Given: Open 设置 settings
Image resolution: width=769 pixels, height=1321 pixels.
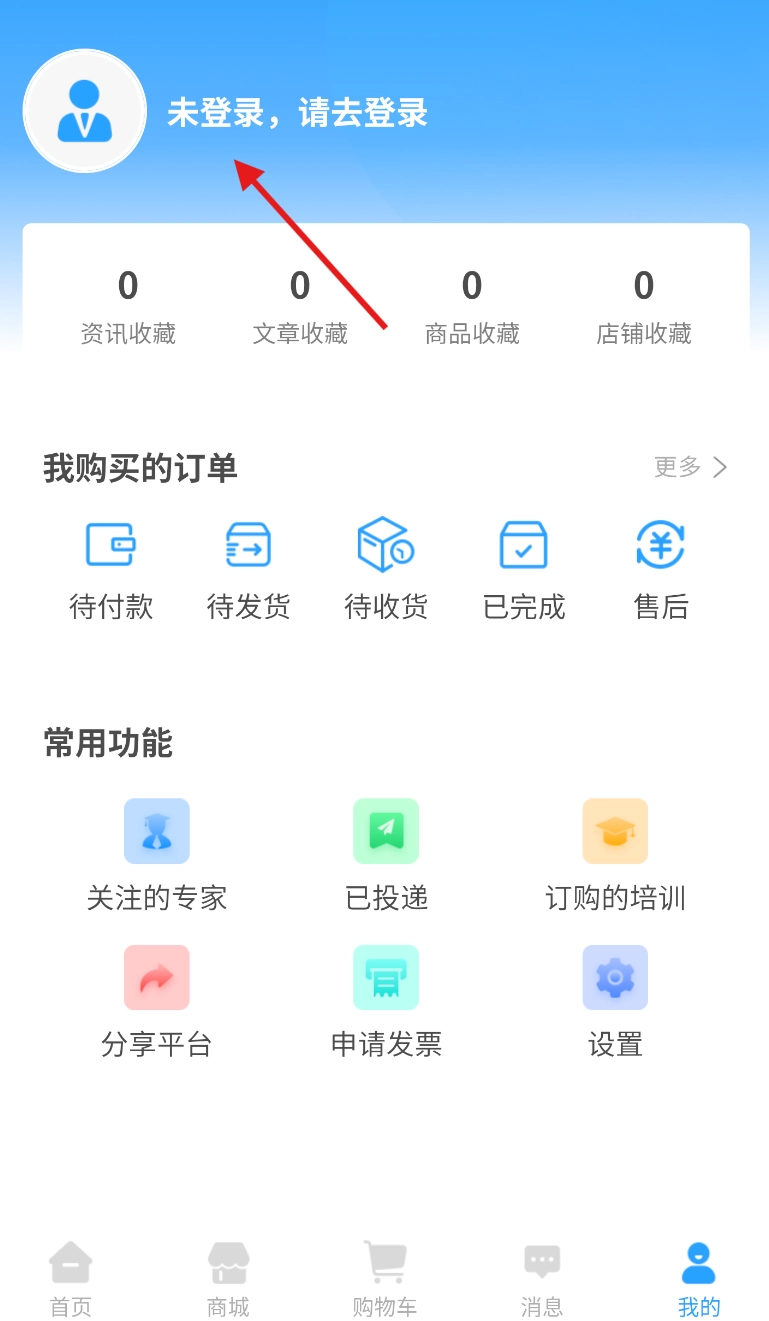Looking at the screenshot, I should click(615, 1002).
